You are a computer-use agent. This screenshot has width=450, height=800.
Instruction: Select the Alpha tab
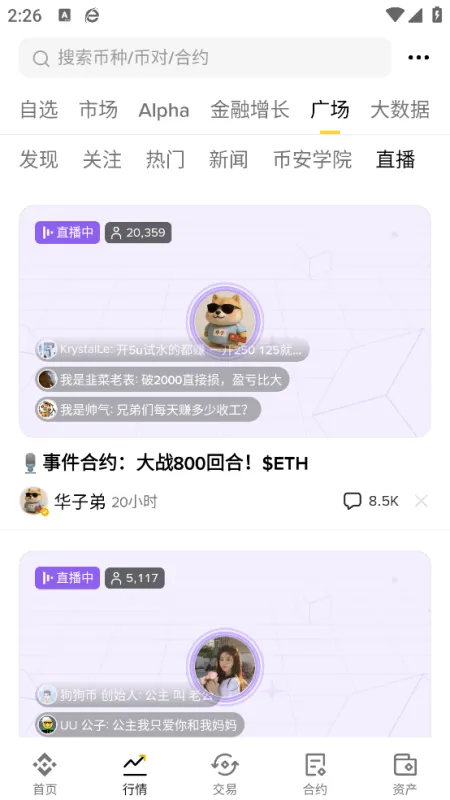(164, 110)
